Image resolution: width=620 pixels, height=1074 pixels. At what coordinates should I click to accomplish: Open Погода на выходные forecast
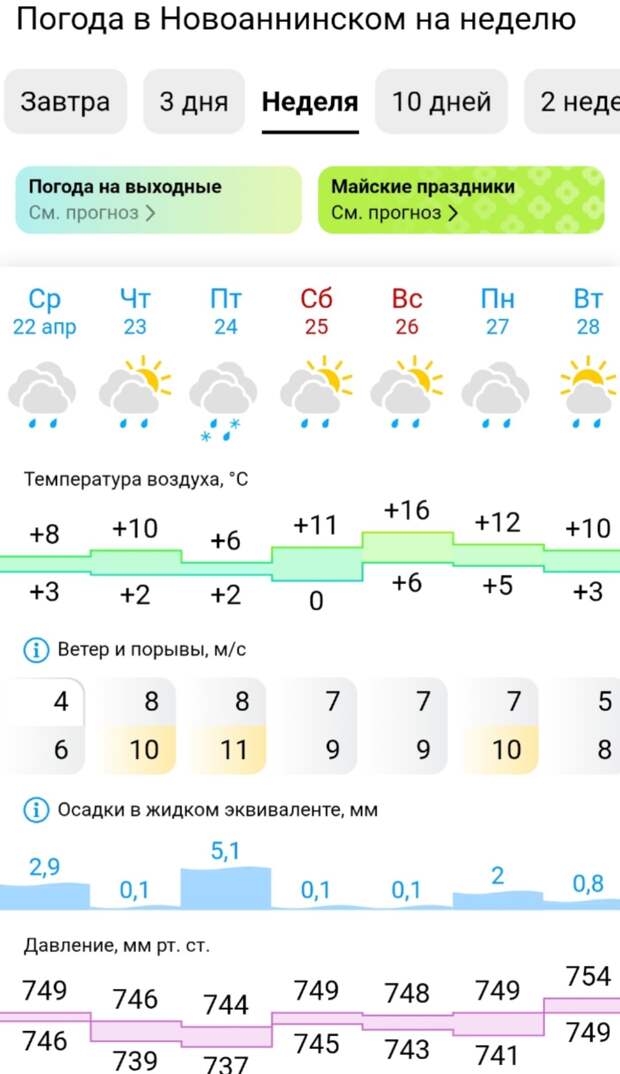pyautogui.click(x=158, y=199)
